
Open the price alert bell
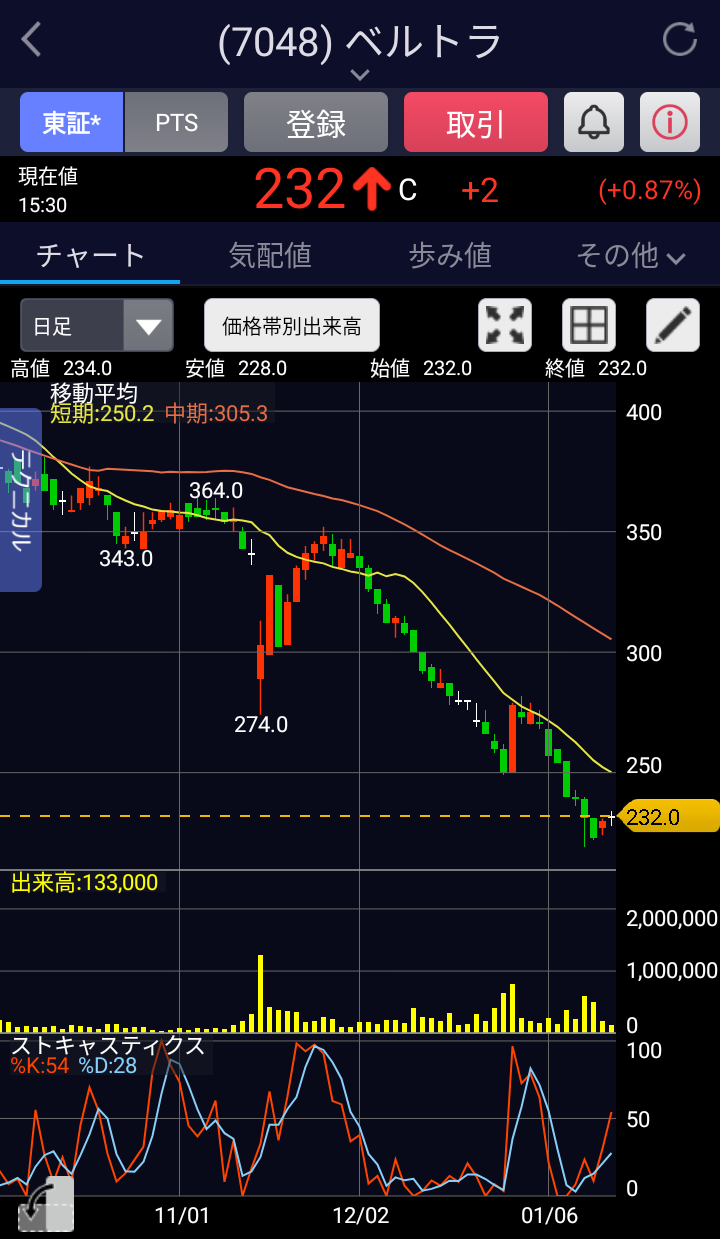[594, 123]
